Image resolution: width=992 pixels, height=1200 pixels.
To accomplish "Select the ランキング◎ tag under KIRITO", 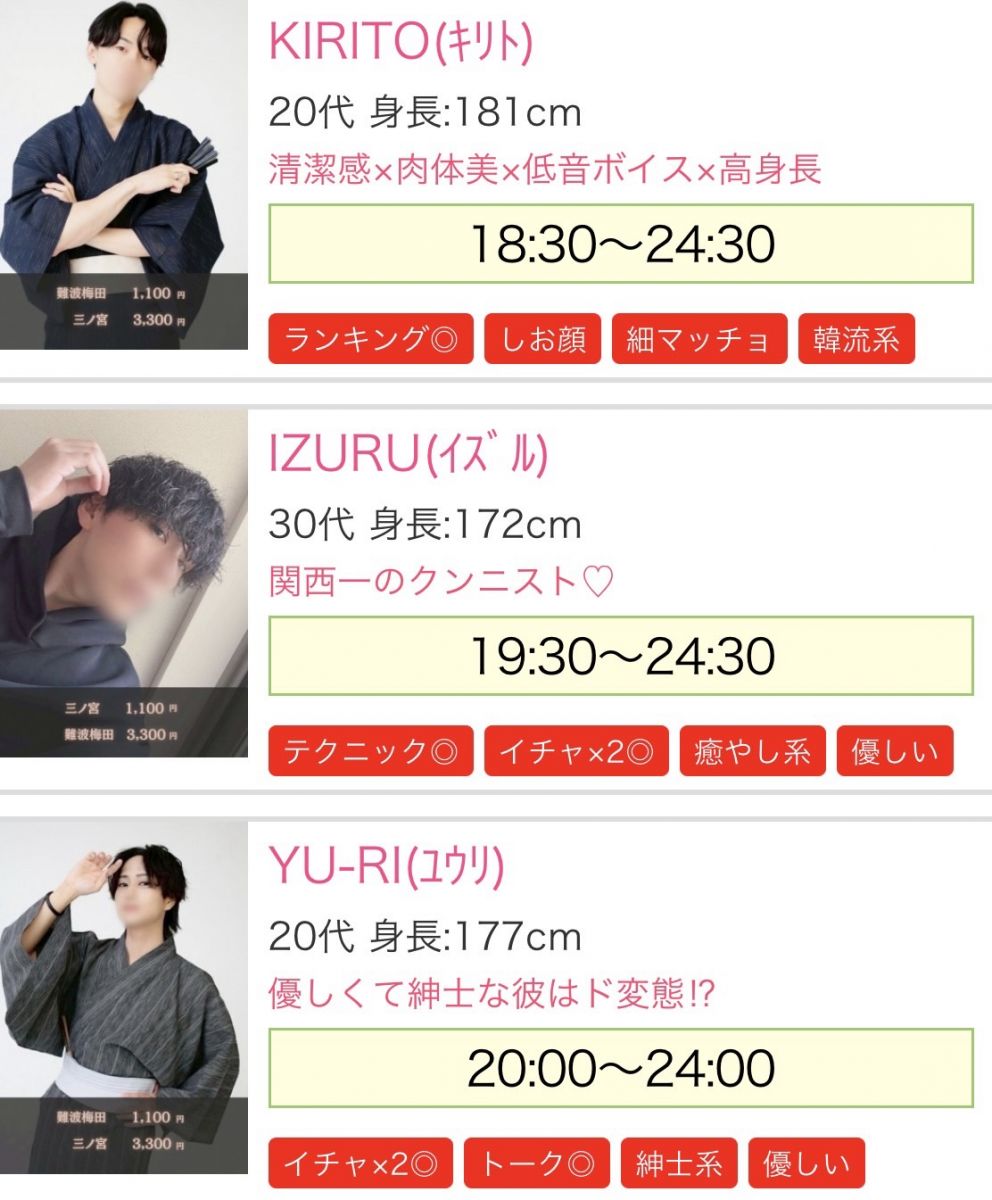I will (x=371, y=340).
